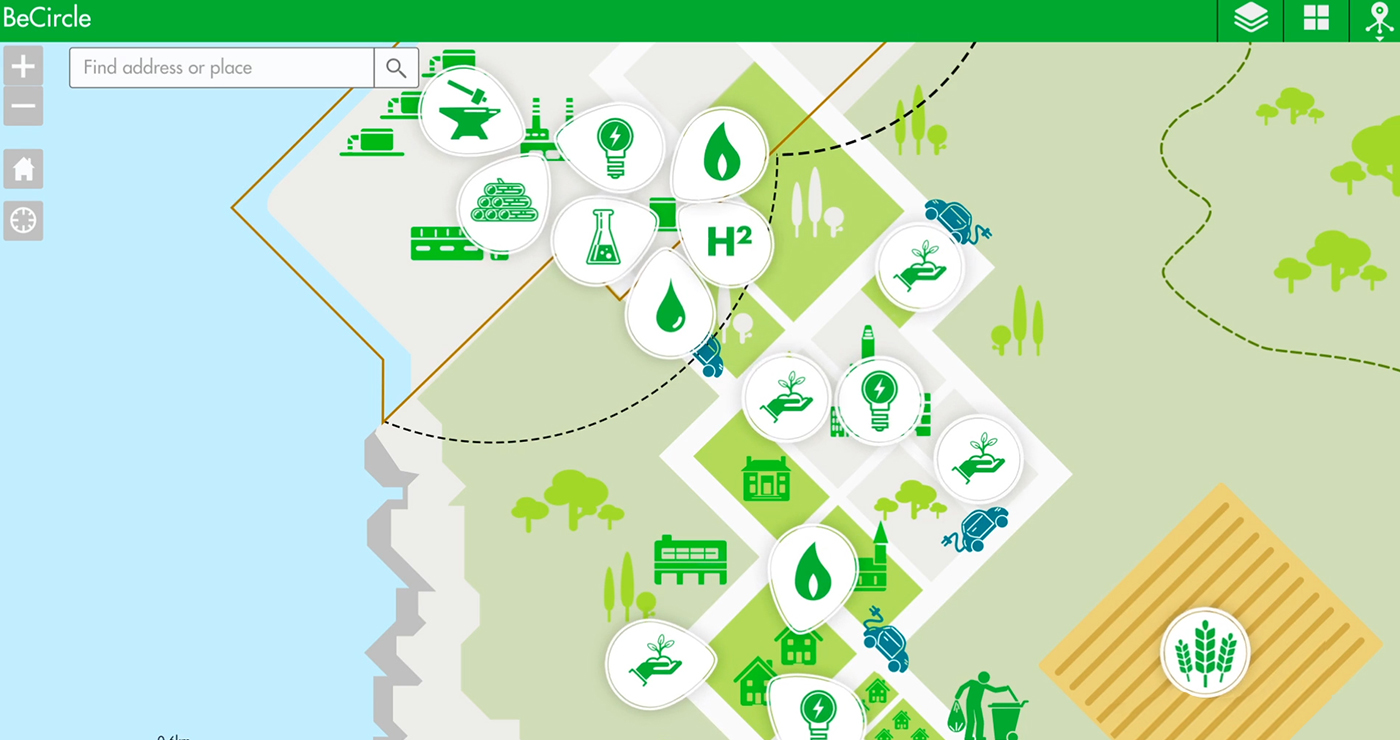Select the H² hydrogen marker
This screenshot has width=1400, height=740.
pyautogui.click(x=729, y=242)
